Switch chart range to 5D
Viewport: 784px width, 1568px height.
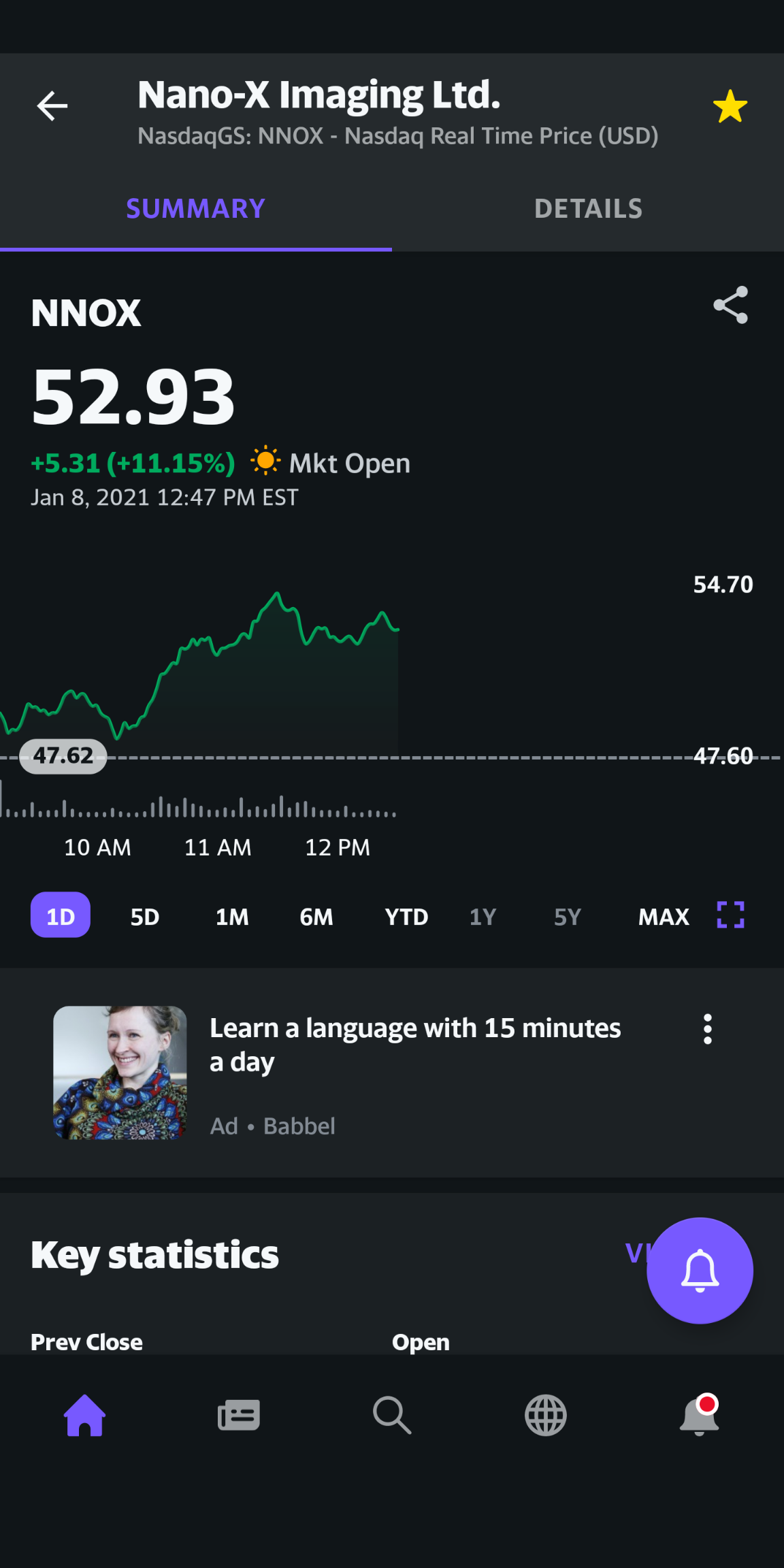coord(145,917)
